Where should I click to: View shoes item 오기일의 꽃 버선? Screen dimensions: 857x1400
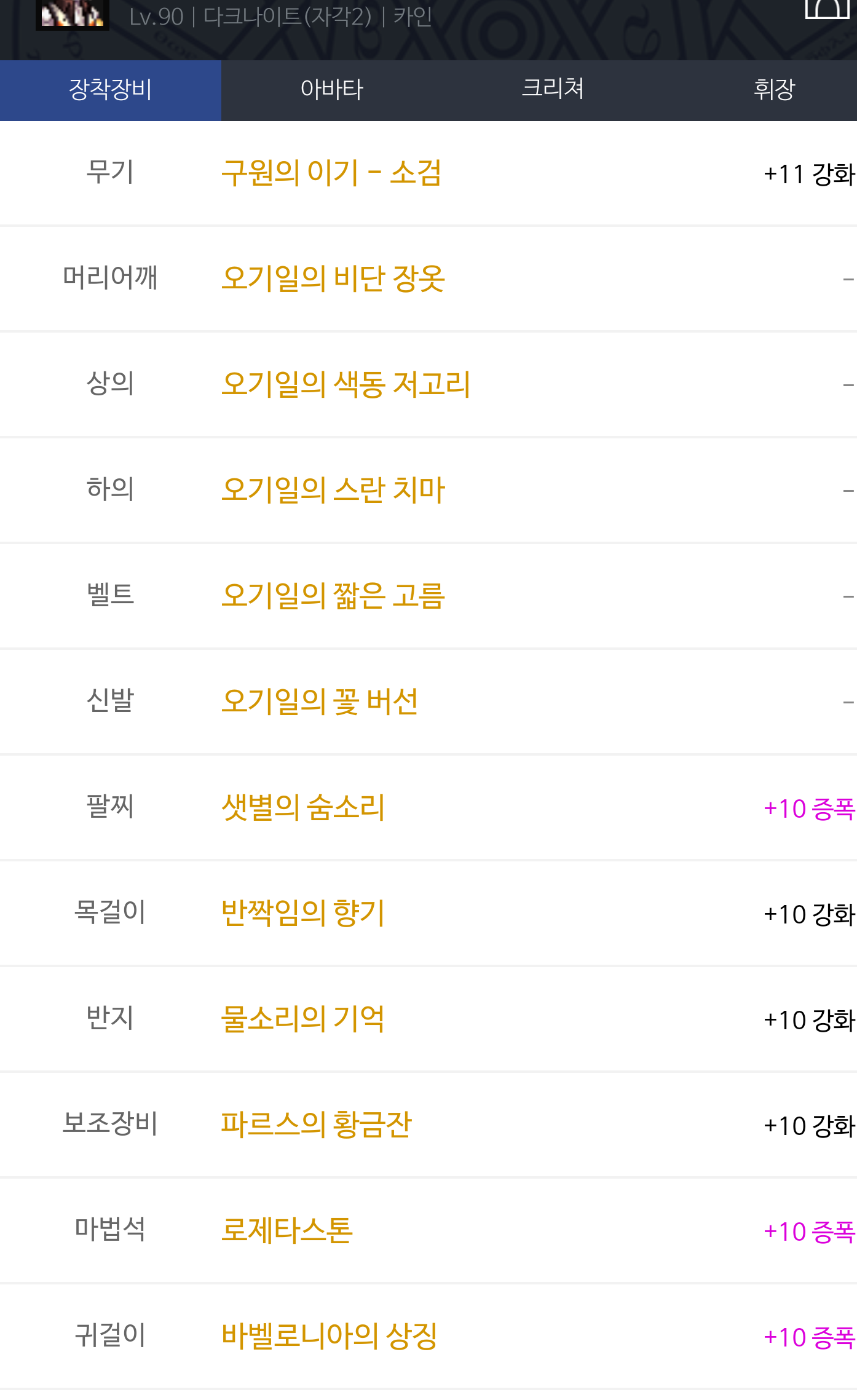click(320, 702)
